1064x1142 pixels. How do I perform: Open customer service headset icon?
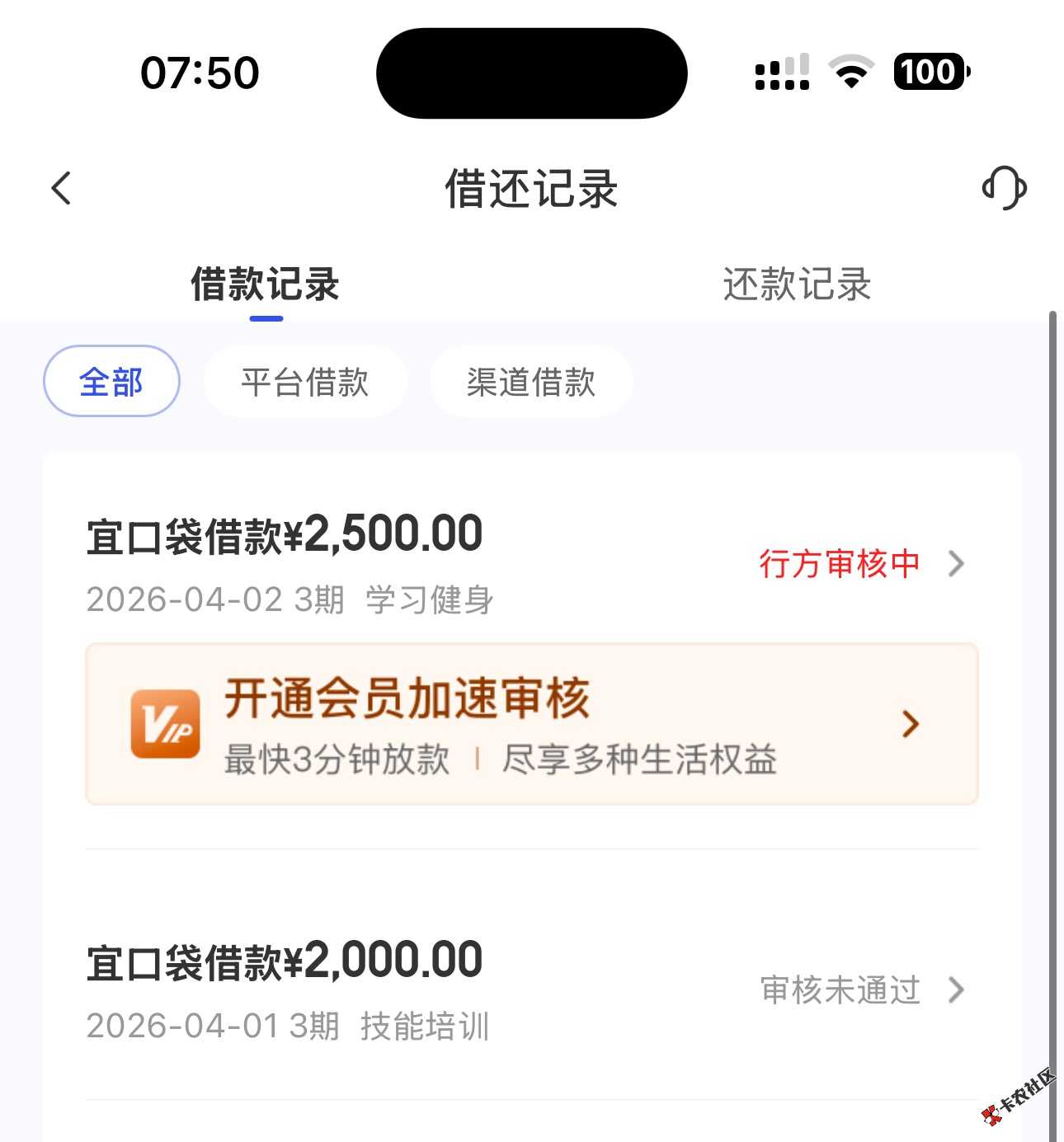tap(1004, 188)
